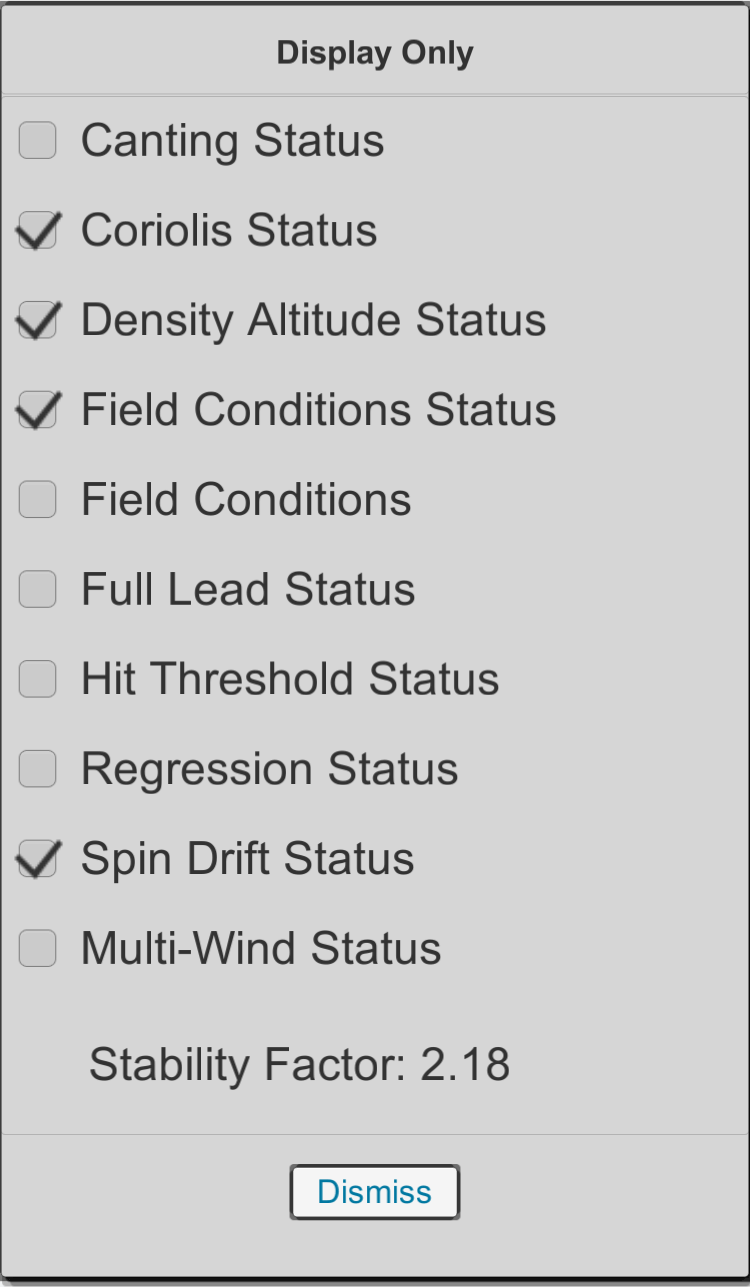Turn on Regression Status
Screen dimensions: 750x1287
tap(38, 769)
